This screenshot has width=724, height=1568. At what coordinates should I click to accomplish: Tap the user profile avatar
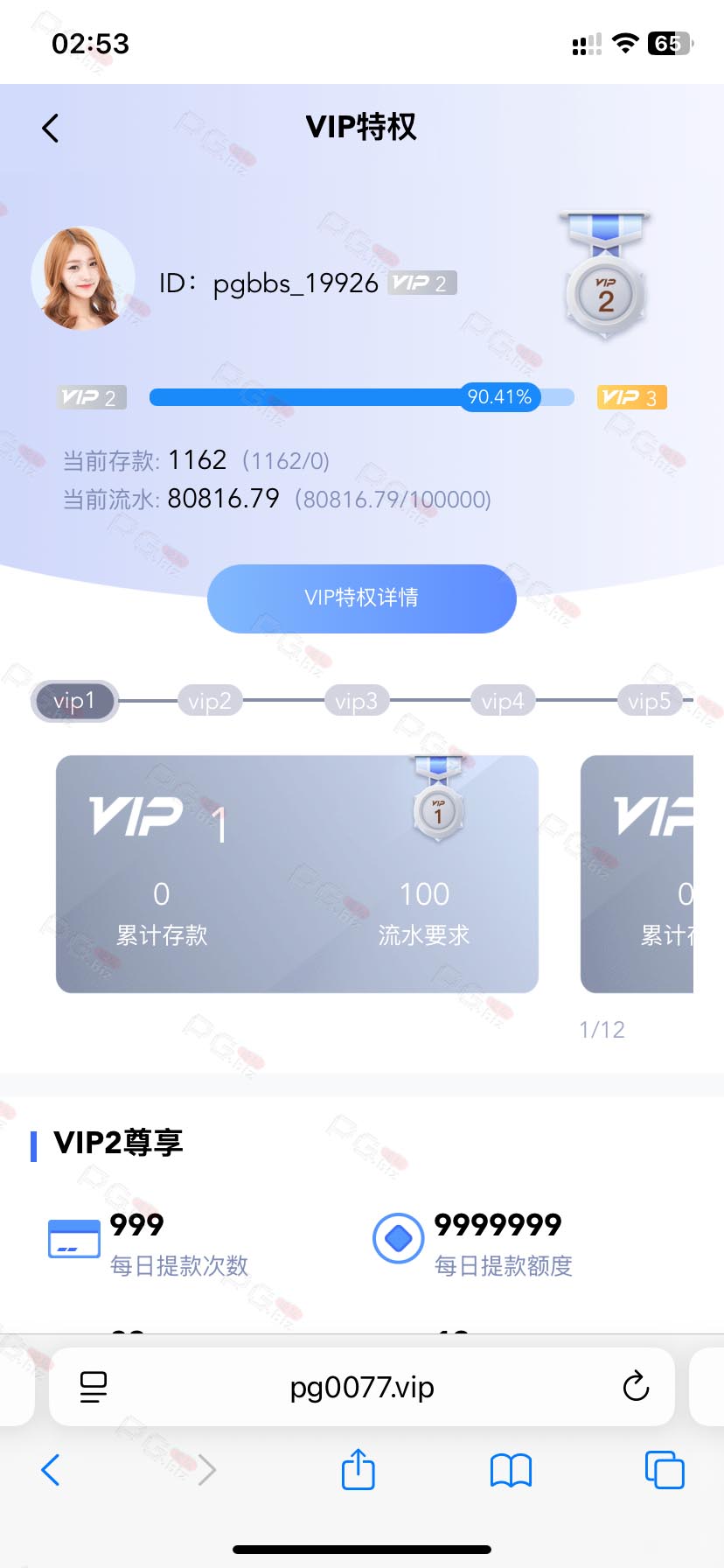coord(83,279)
